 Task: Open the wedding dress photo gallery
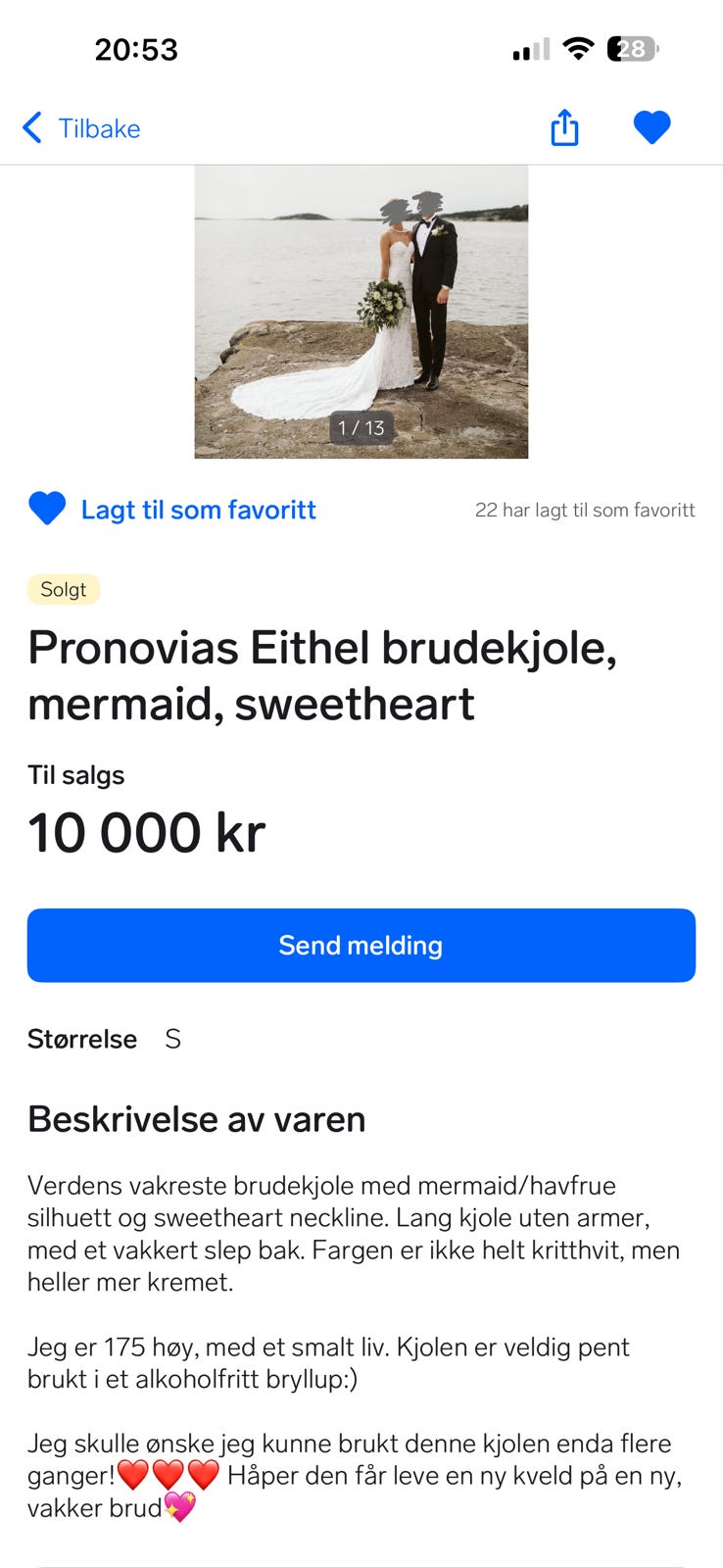[361, 312]
